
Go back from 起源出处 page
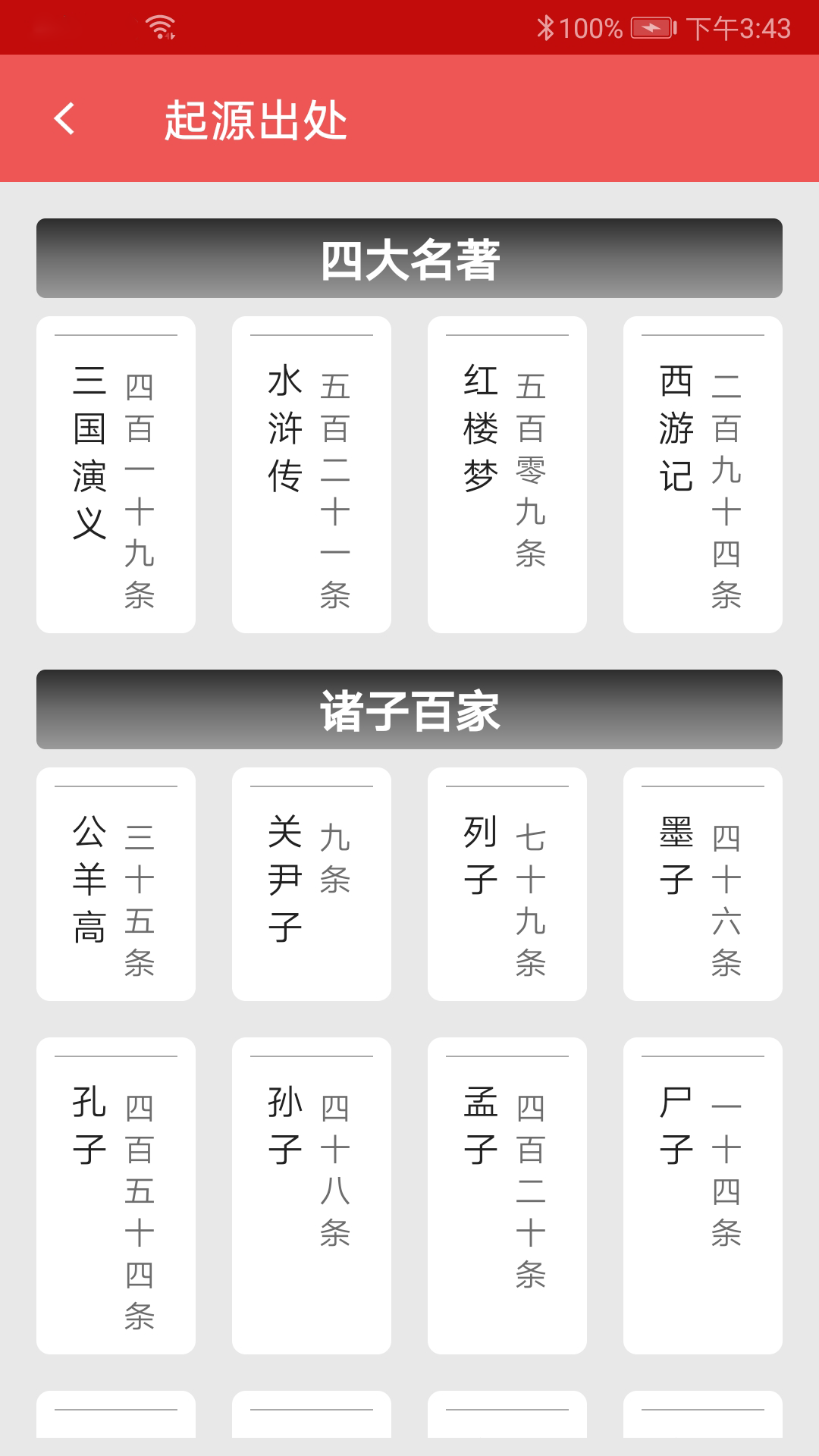click(65, 119)
